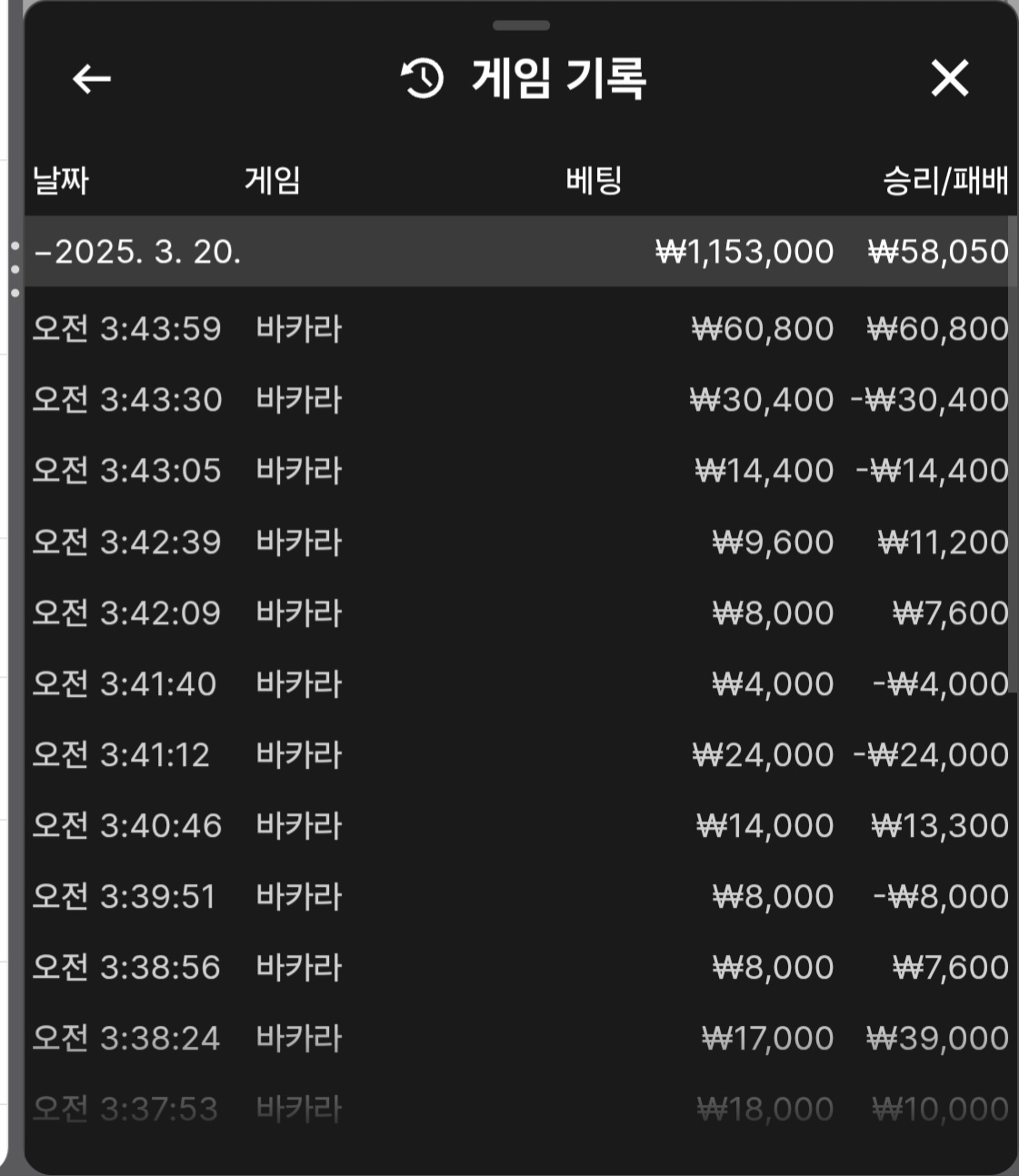The width and height of the screenshot is (1019, 1176).
Task: Show the 오전 3:42:09 바카라 round
Action: pyautogui.click(x=518, y=613)
